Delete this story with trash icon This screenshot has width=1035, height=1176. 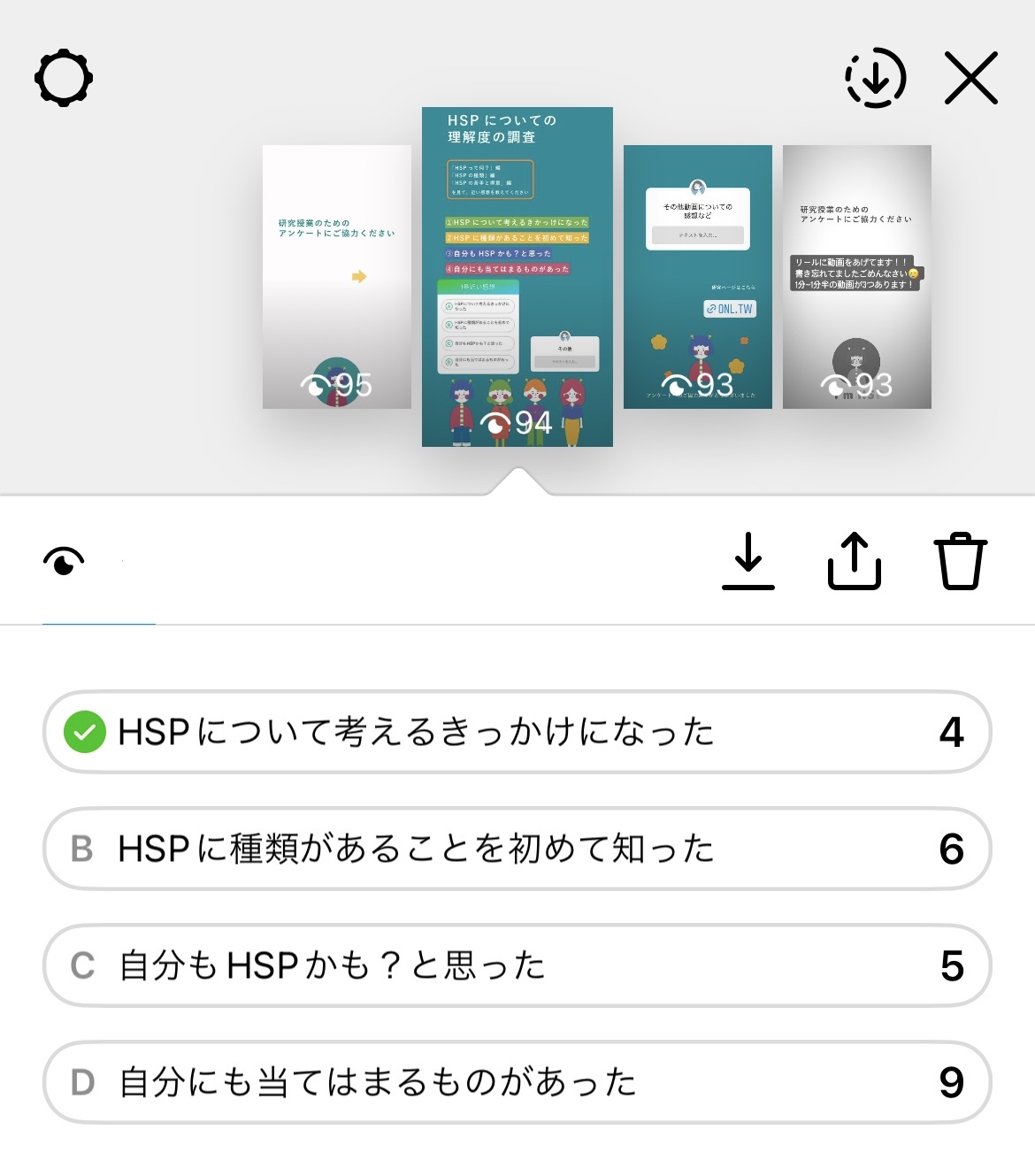[961, 561]
